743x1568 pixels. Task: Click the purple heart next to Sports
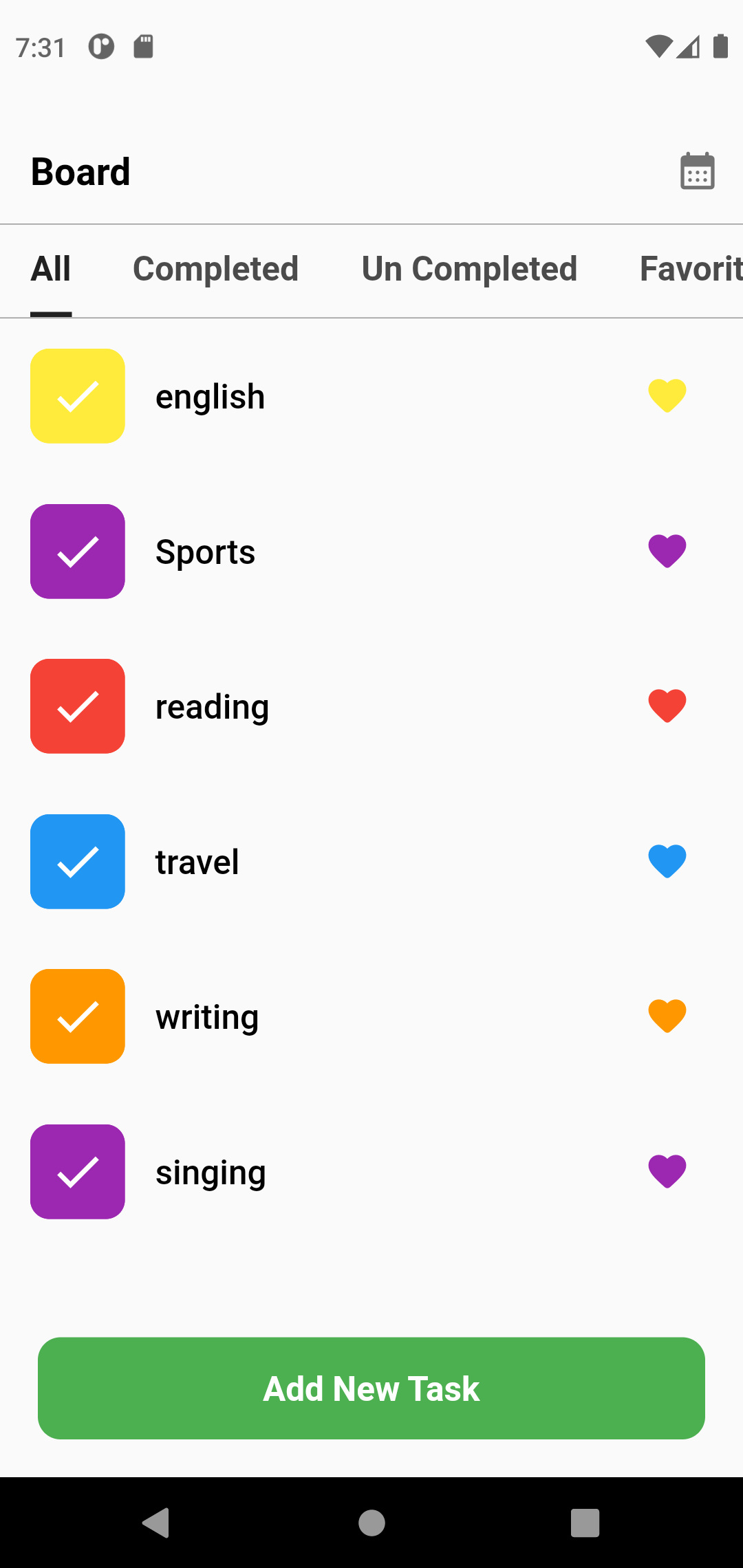point(667,551)
